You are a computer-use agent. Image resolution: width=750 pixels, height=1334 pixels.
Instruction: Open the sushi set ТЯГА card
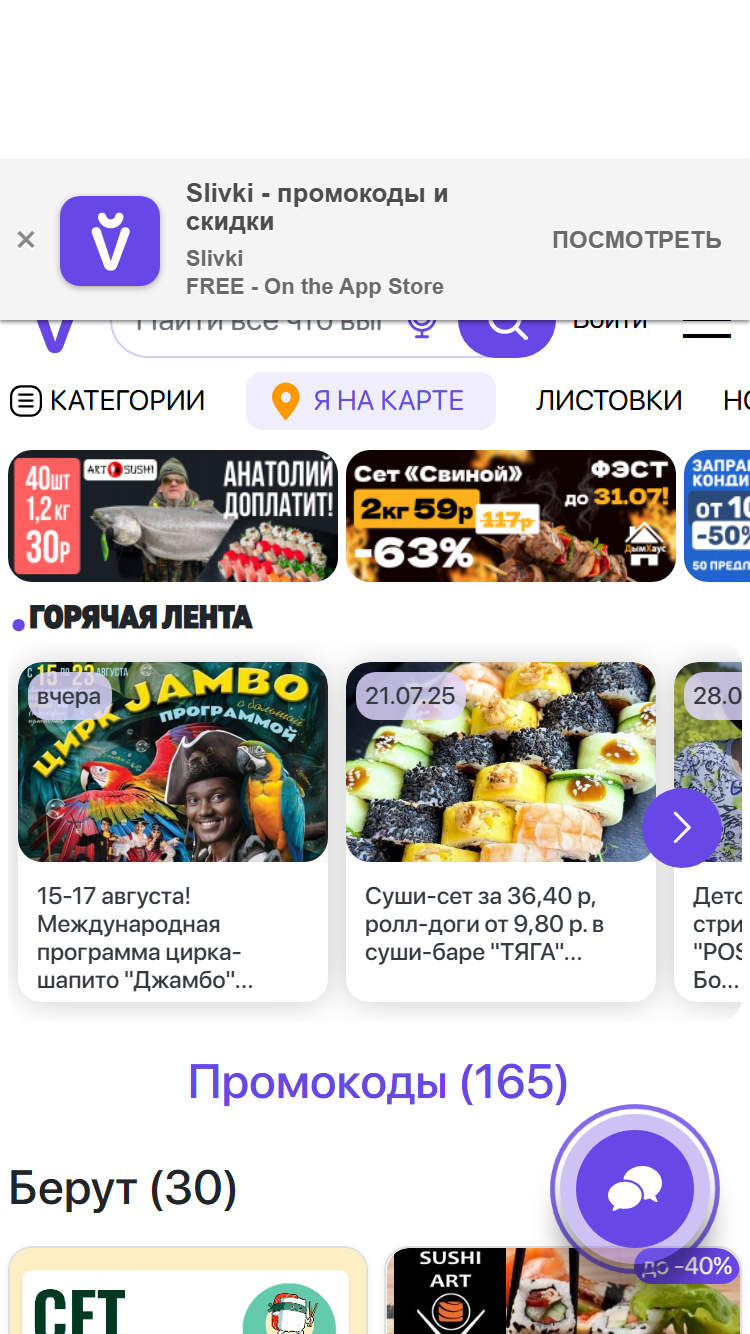[x=501, y=832]
